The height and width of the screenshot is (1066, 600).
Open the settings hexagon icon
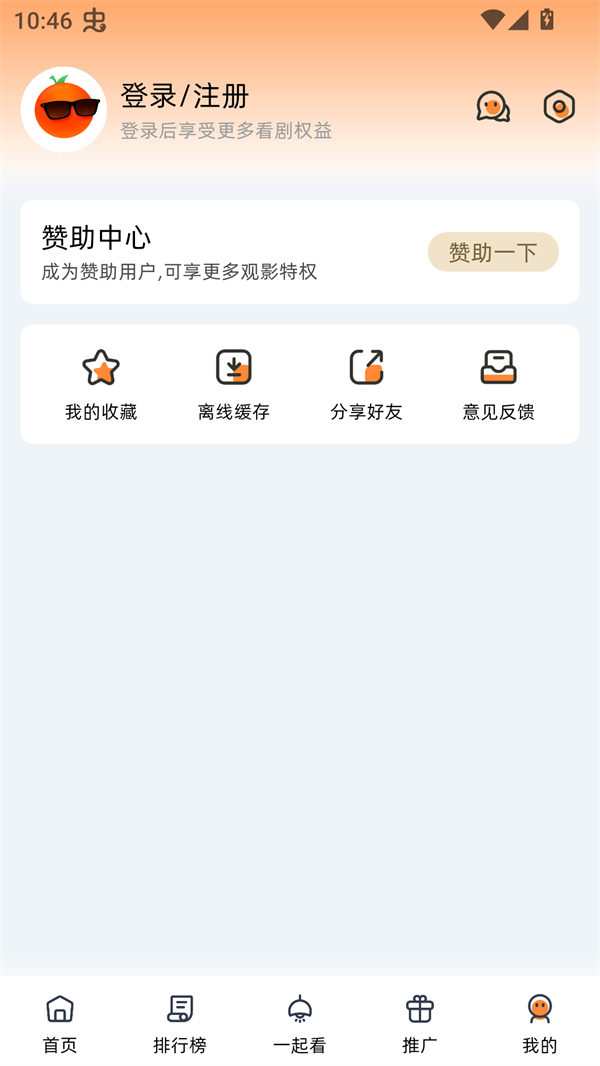coord(559,107)
